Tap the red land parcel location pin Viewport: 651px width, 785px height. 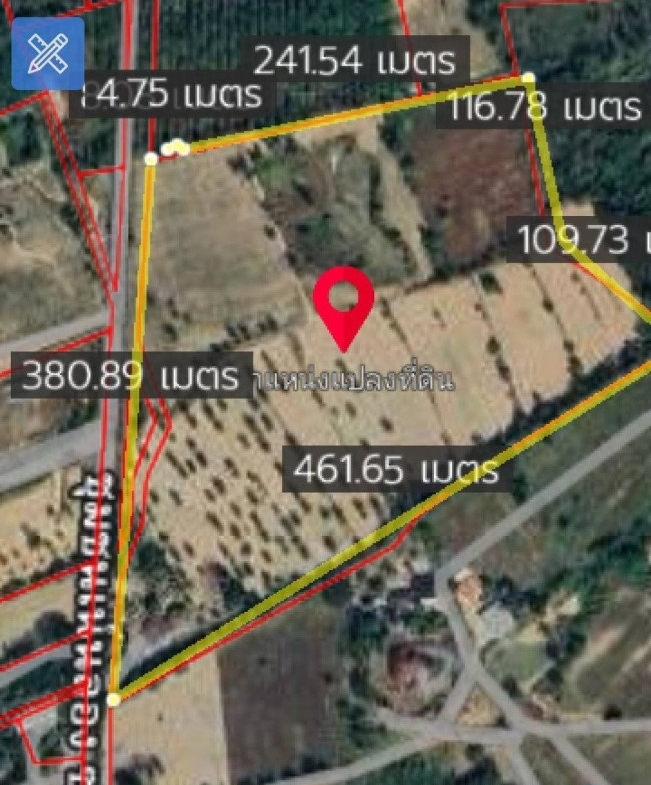(344, 301)
